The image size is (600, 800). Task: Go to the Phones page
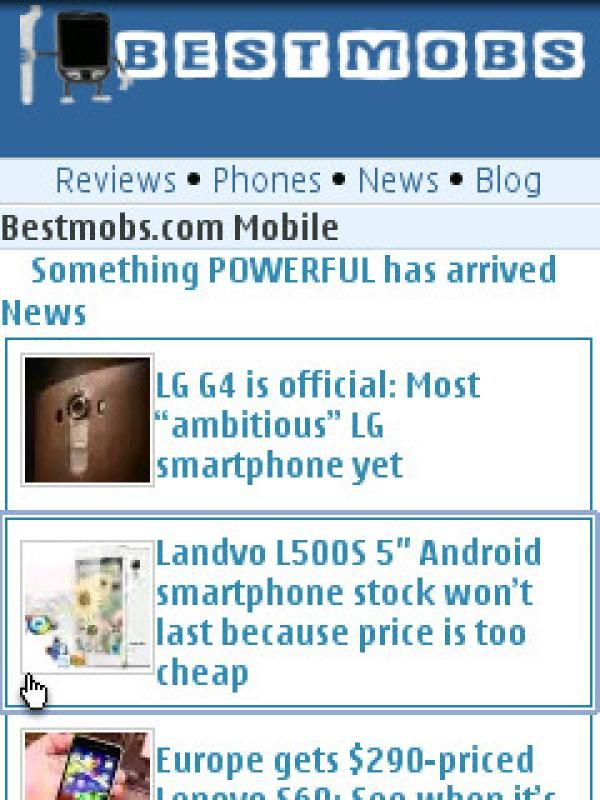[267, 181]
